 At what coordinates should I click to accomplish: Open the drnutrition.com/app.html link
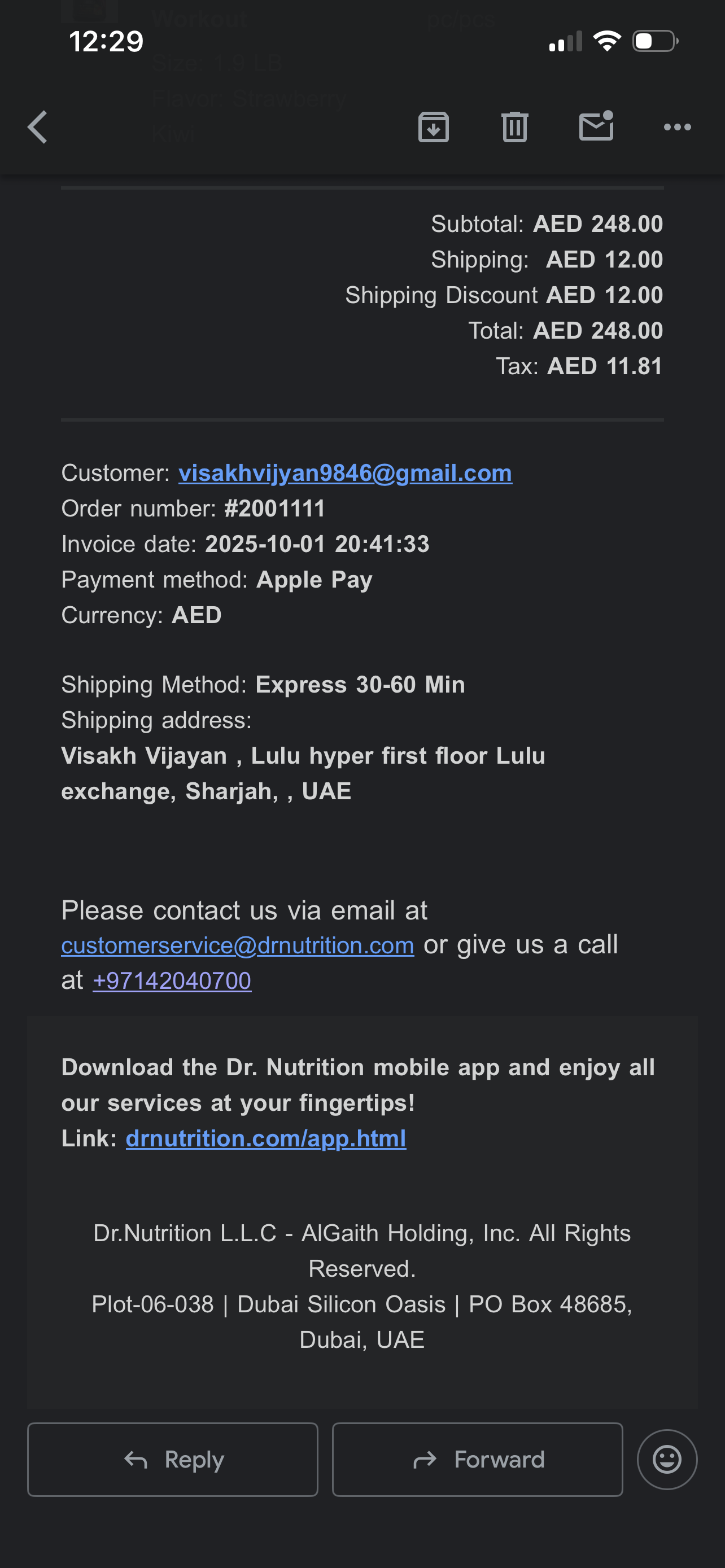[x=265, y=1138]
